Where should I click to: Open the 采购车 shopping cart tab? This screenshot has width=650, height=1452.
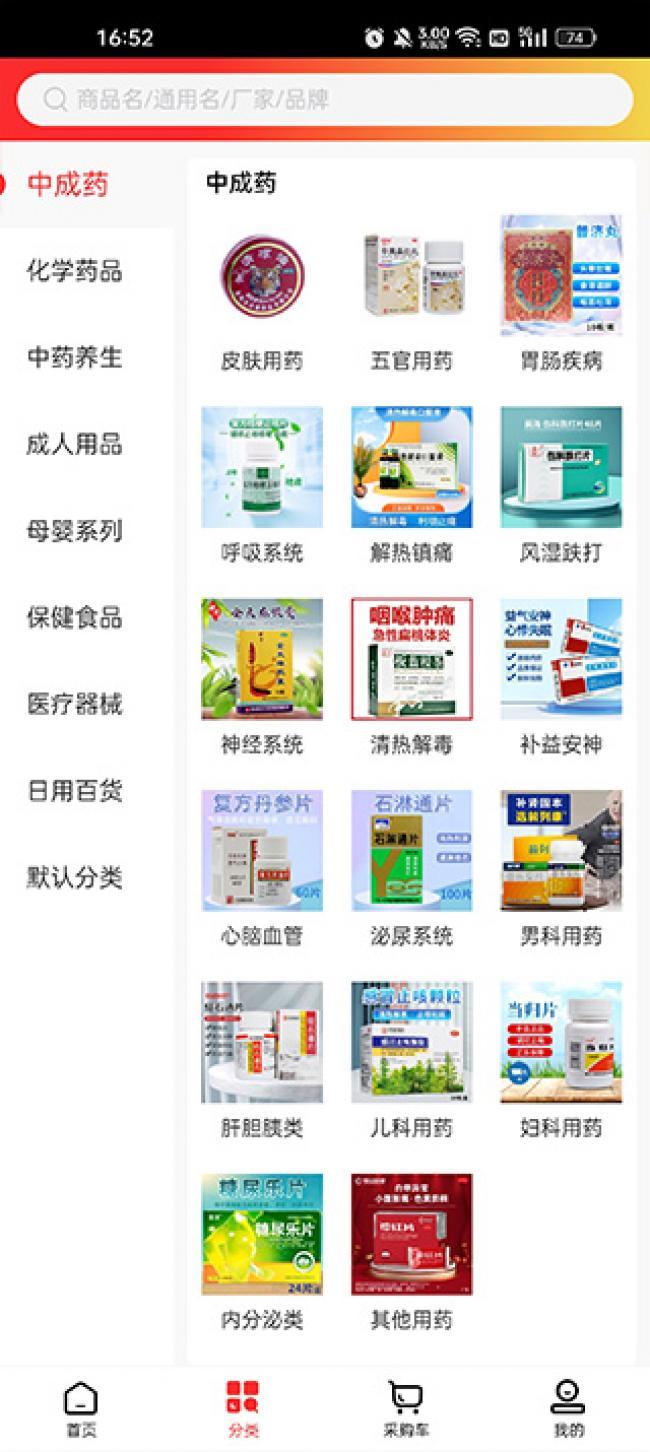[406, 1410]
